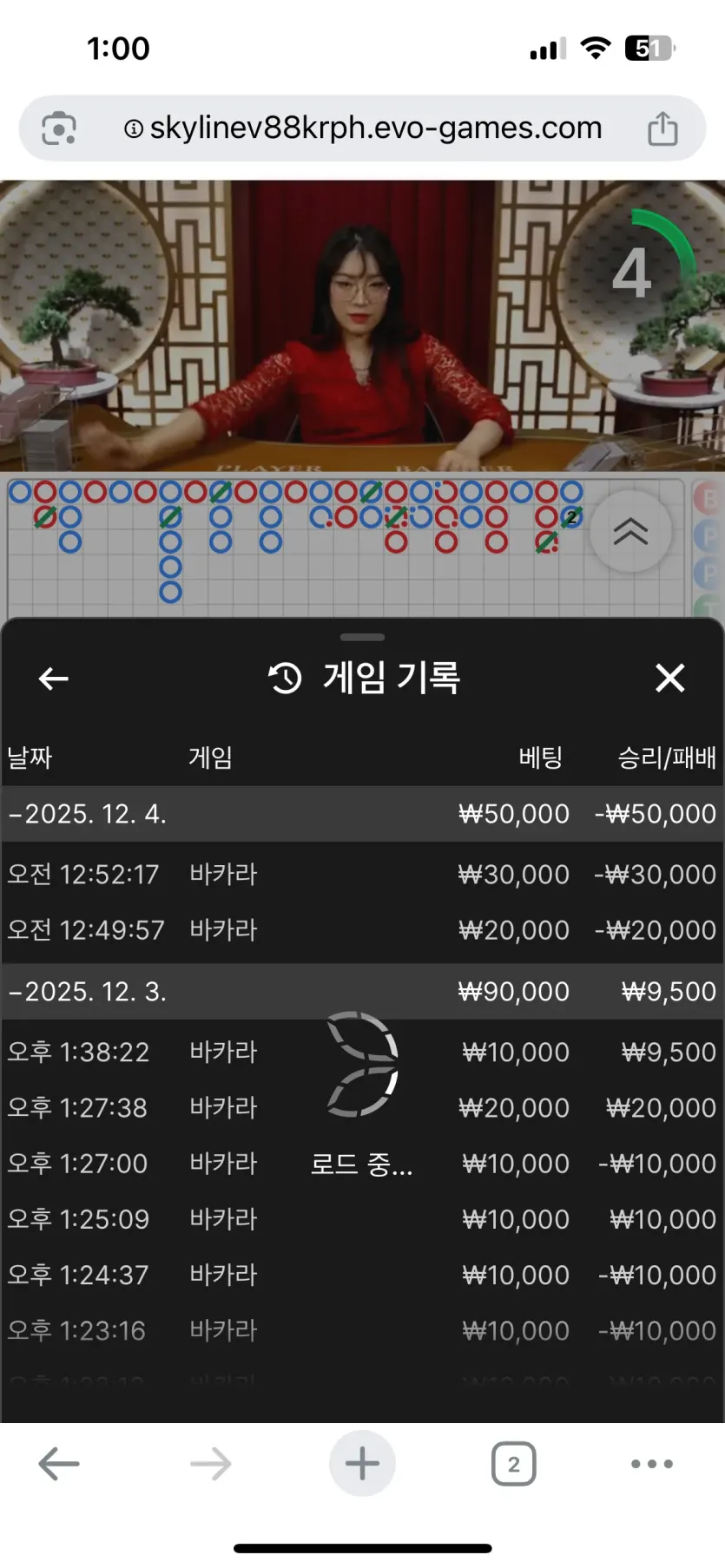The height and width of the screenshot is (1568, 725).
Task: Share this page from the address bar
Action: coord(662,128)
